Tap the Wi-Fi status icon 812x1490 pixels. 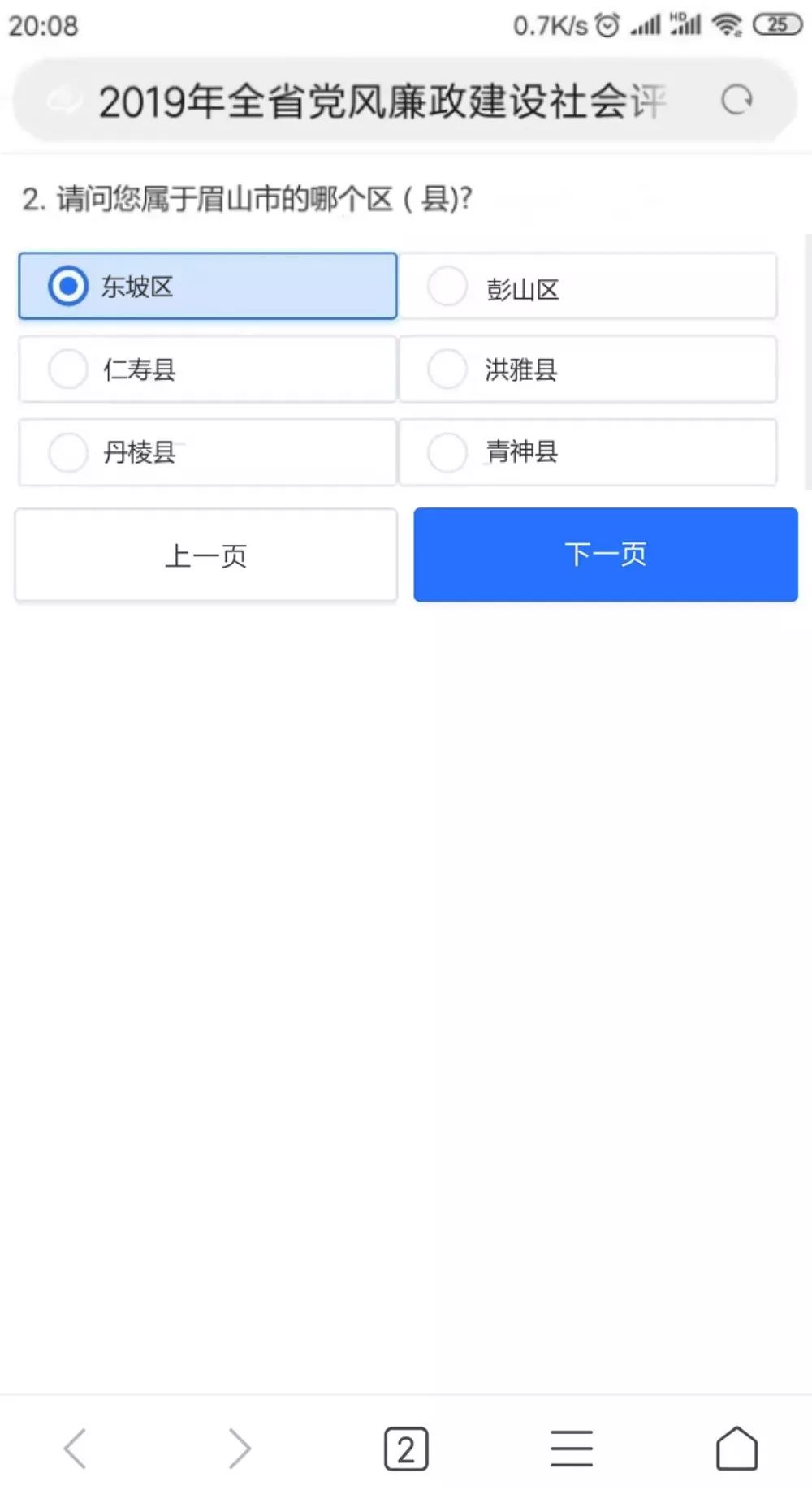pos(727,24)
